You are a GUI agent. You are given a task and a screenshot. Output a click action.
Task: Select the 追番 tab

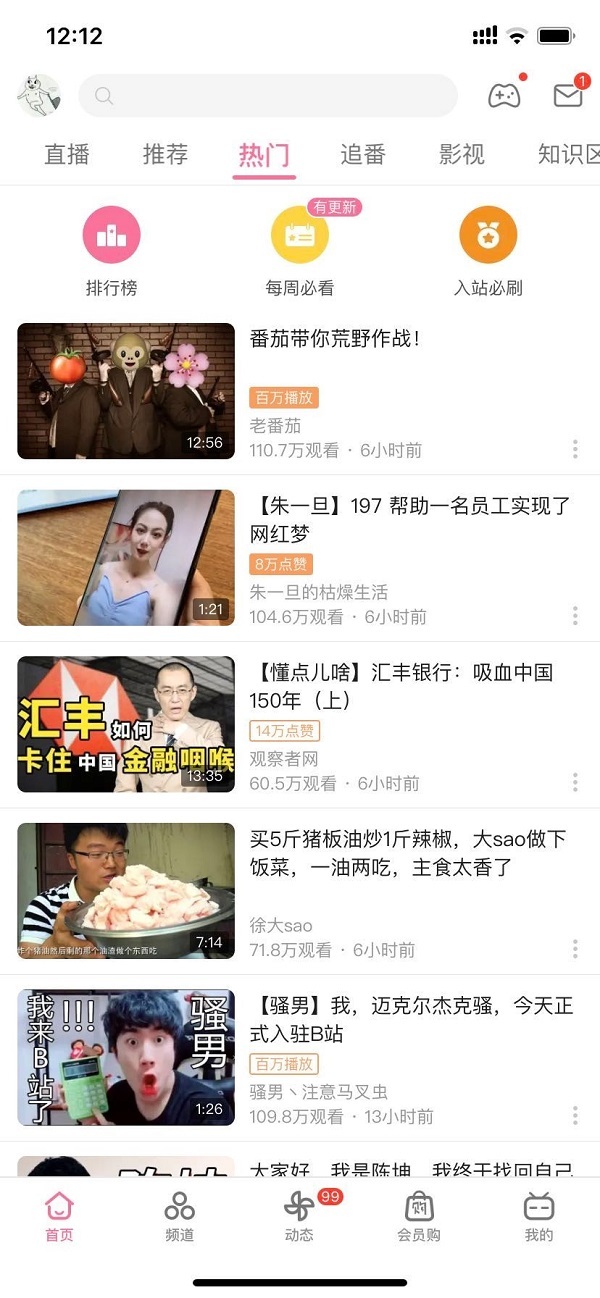point(363,155)
